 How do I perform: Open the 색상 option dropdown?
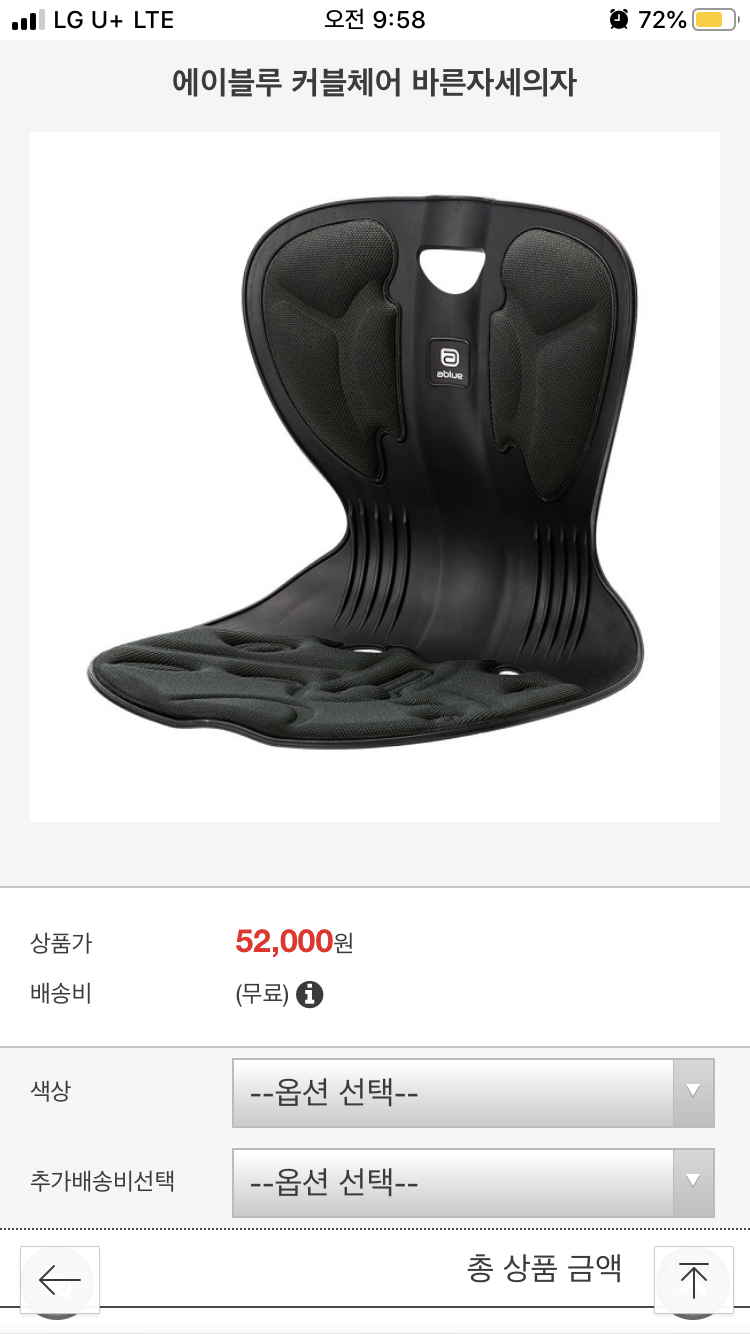tap(473, 1092)
